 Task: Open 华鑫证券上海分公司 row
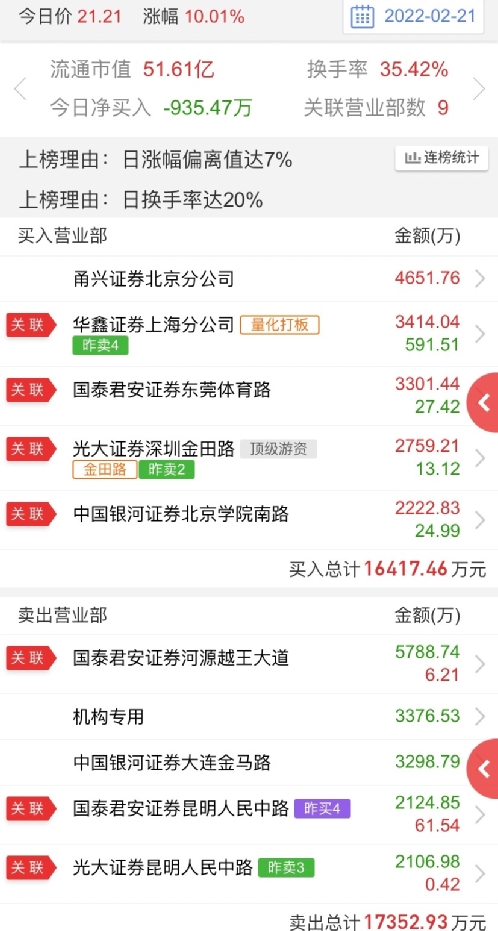coord(249,334)
